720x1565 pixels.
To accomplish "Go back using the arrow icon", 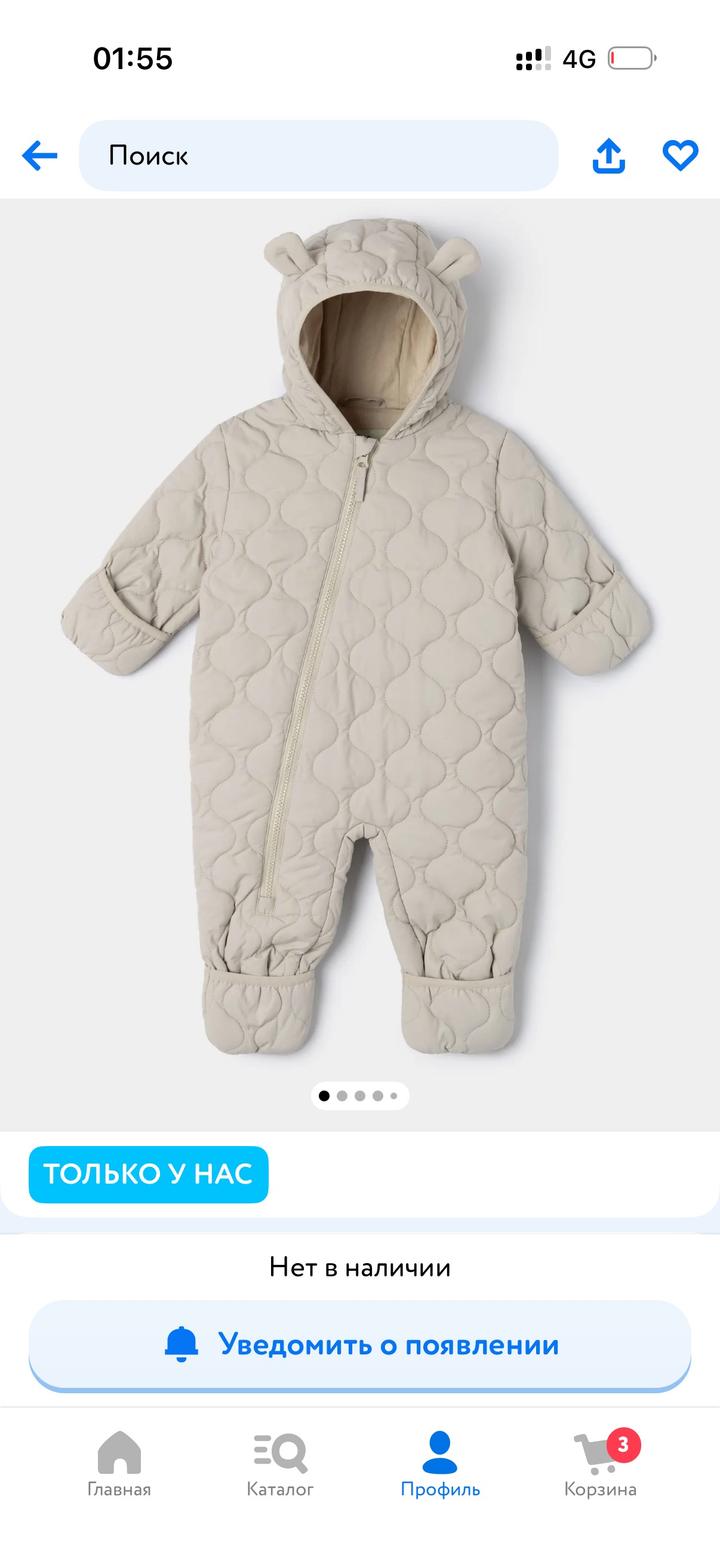I will coord(40,156).
